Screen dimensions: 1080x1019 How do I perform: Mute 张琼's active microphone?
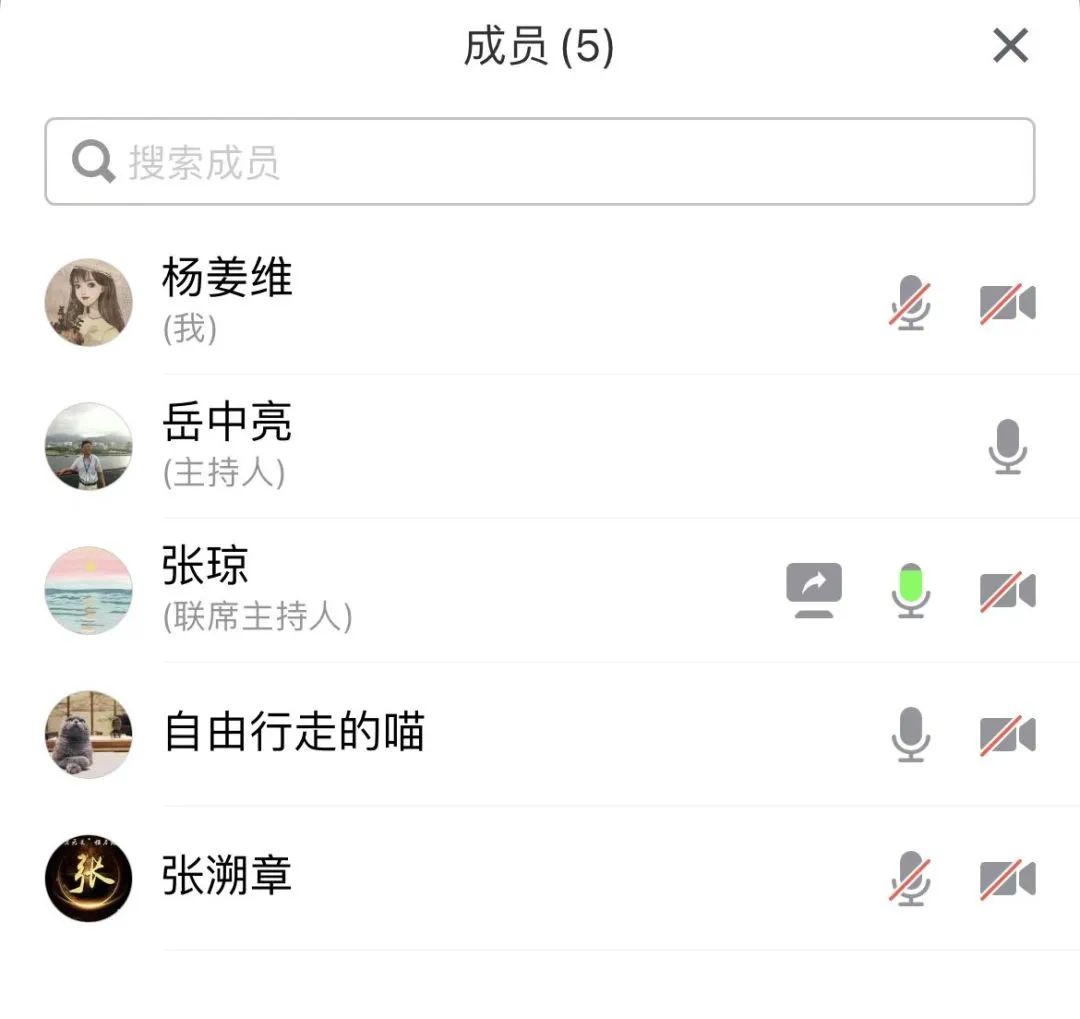910,590
